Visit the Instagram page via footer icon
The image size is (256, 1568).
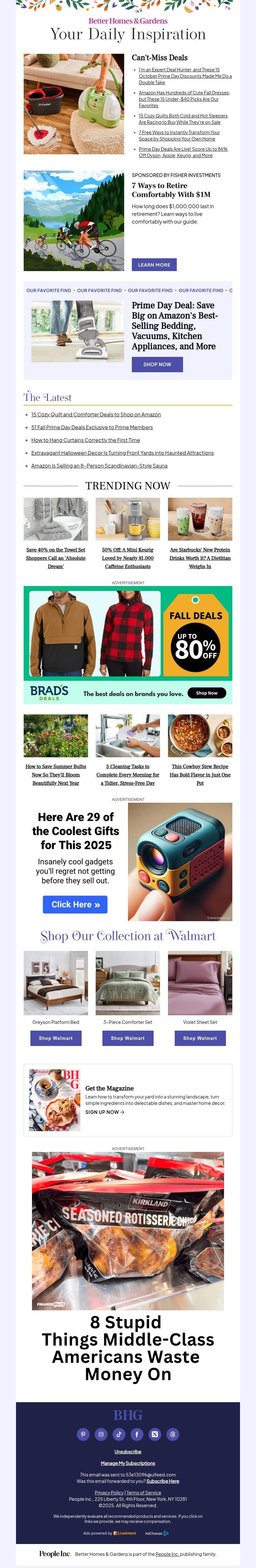(101, 1434)
